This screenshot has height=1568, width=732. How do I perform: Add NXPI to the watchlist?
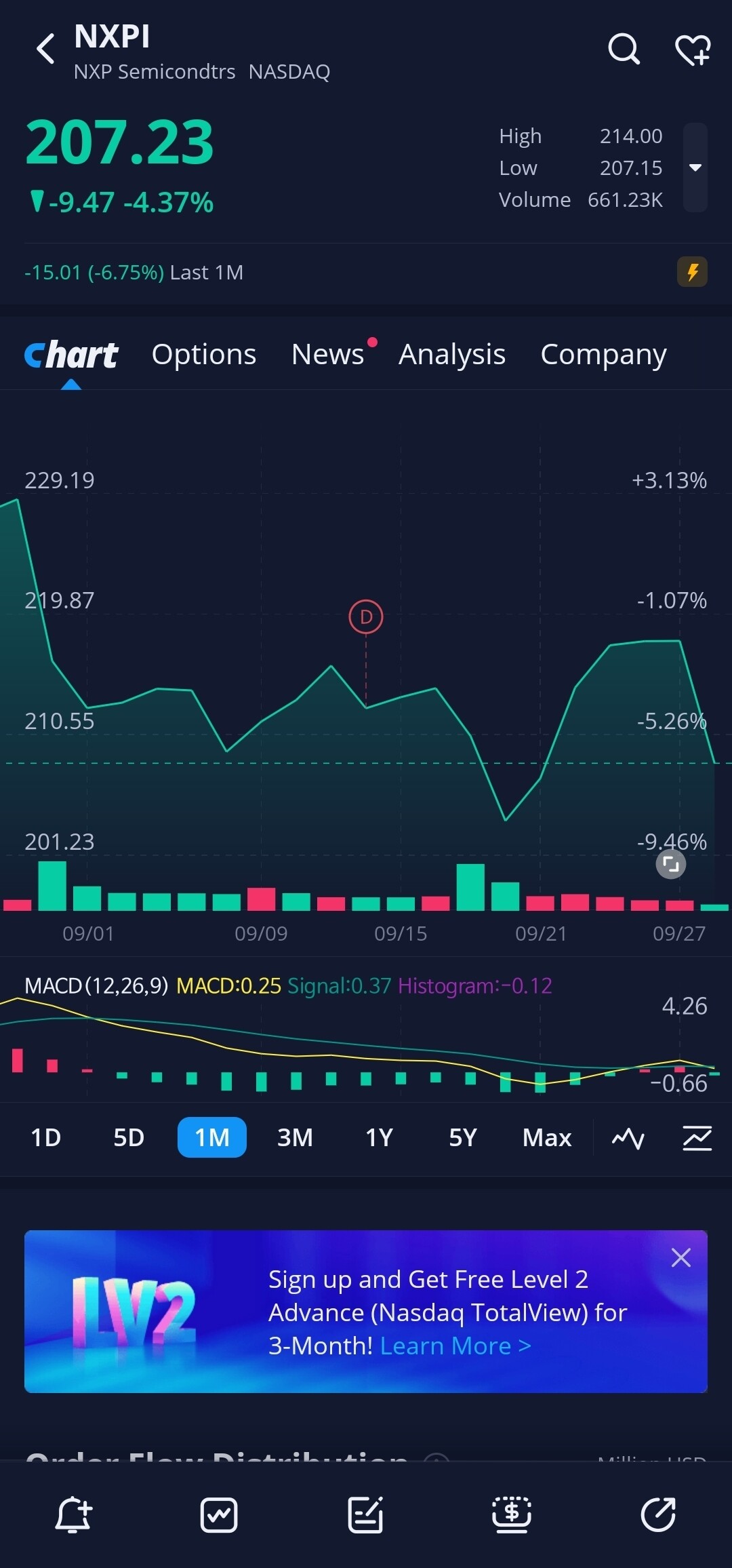click(x=693, y=50)
